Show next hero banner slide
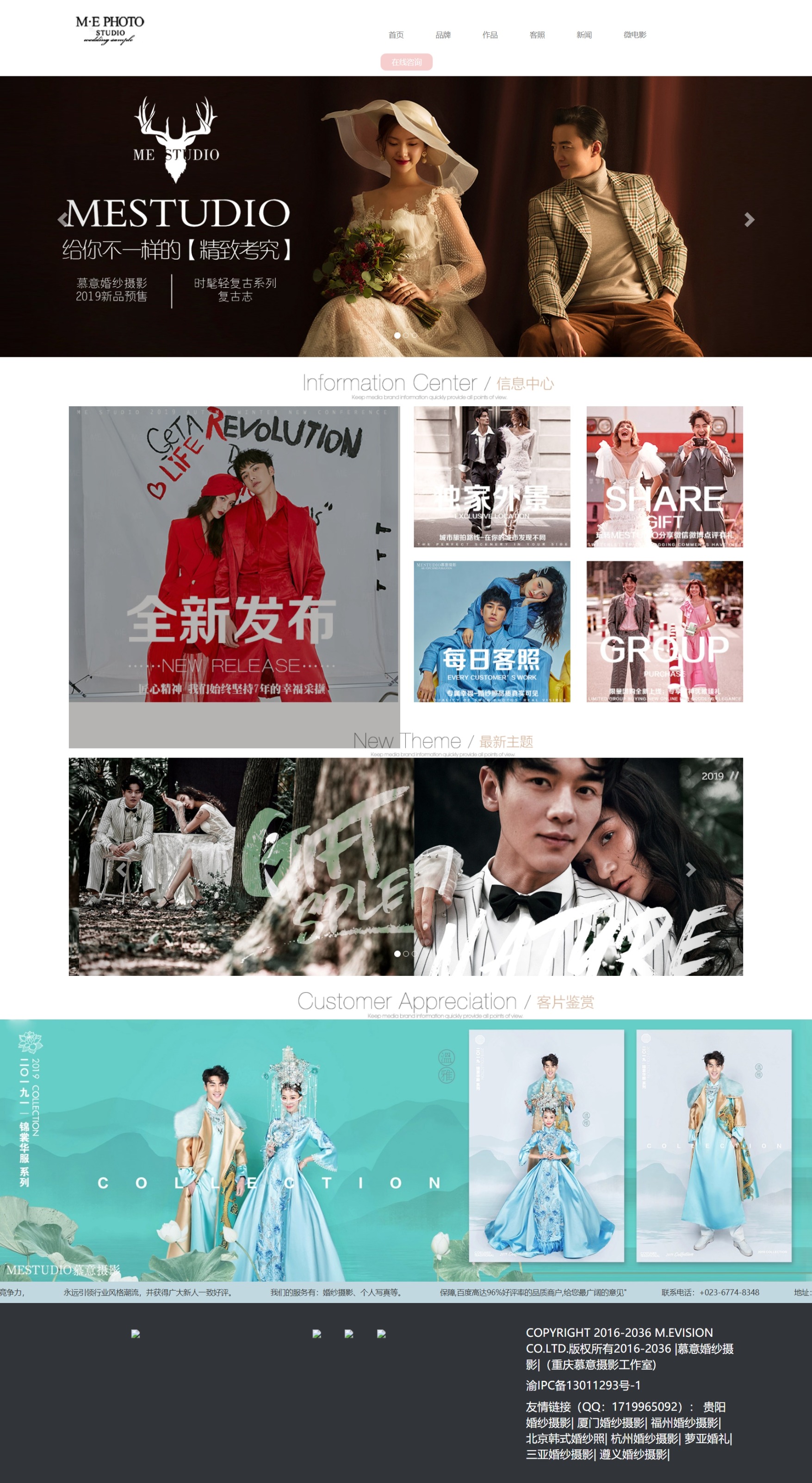The width and height of the screenshot is (812, 1483). click(749, 219)
